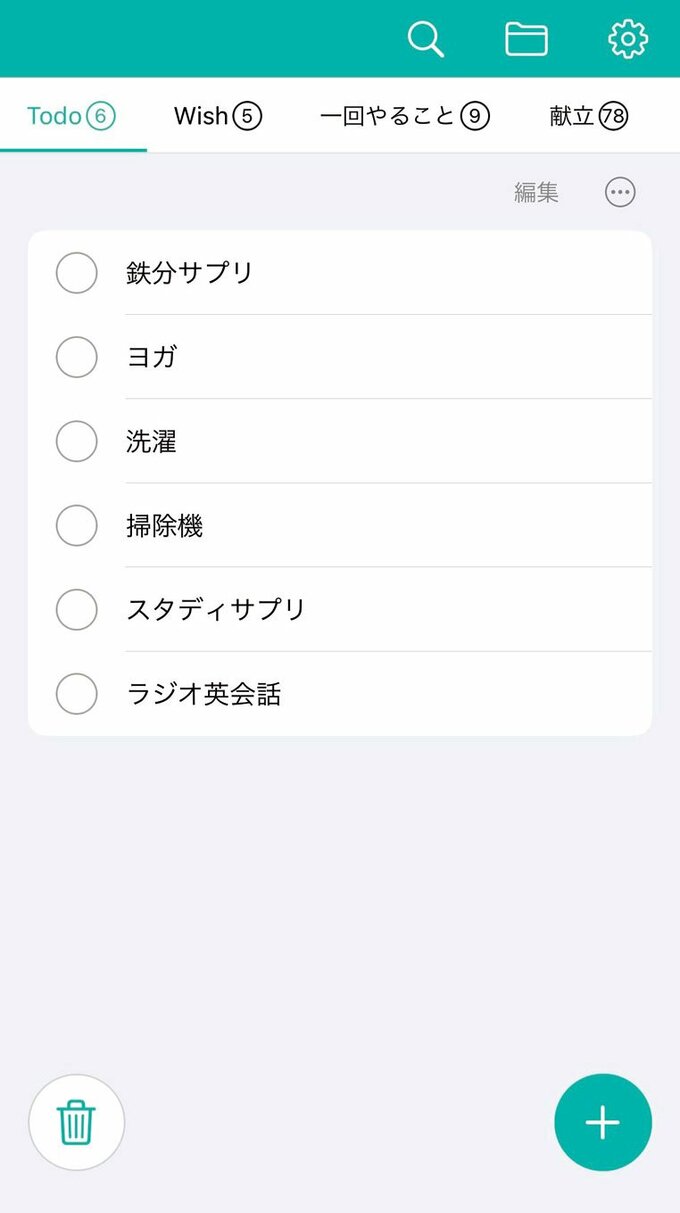Switch to the Wish tab
Screen dimensions: 680x1213
tap(217, 116)
